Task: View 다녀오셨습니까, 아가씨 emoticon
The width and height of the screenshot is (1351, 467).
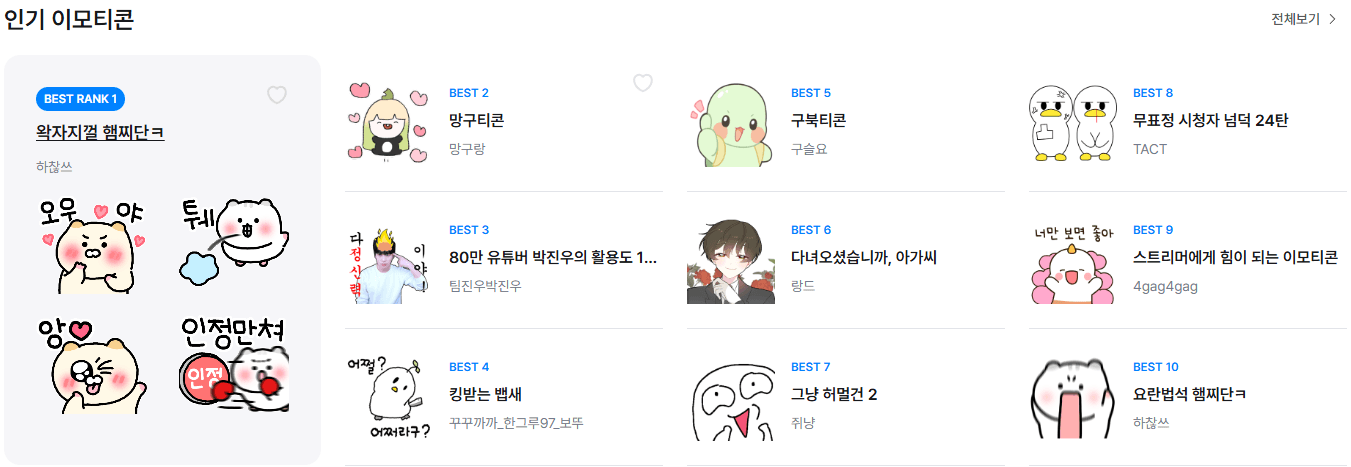Action: (x=865, y=258)
